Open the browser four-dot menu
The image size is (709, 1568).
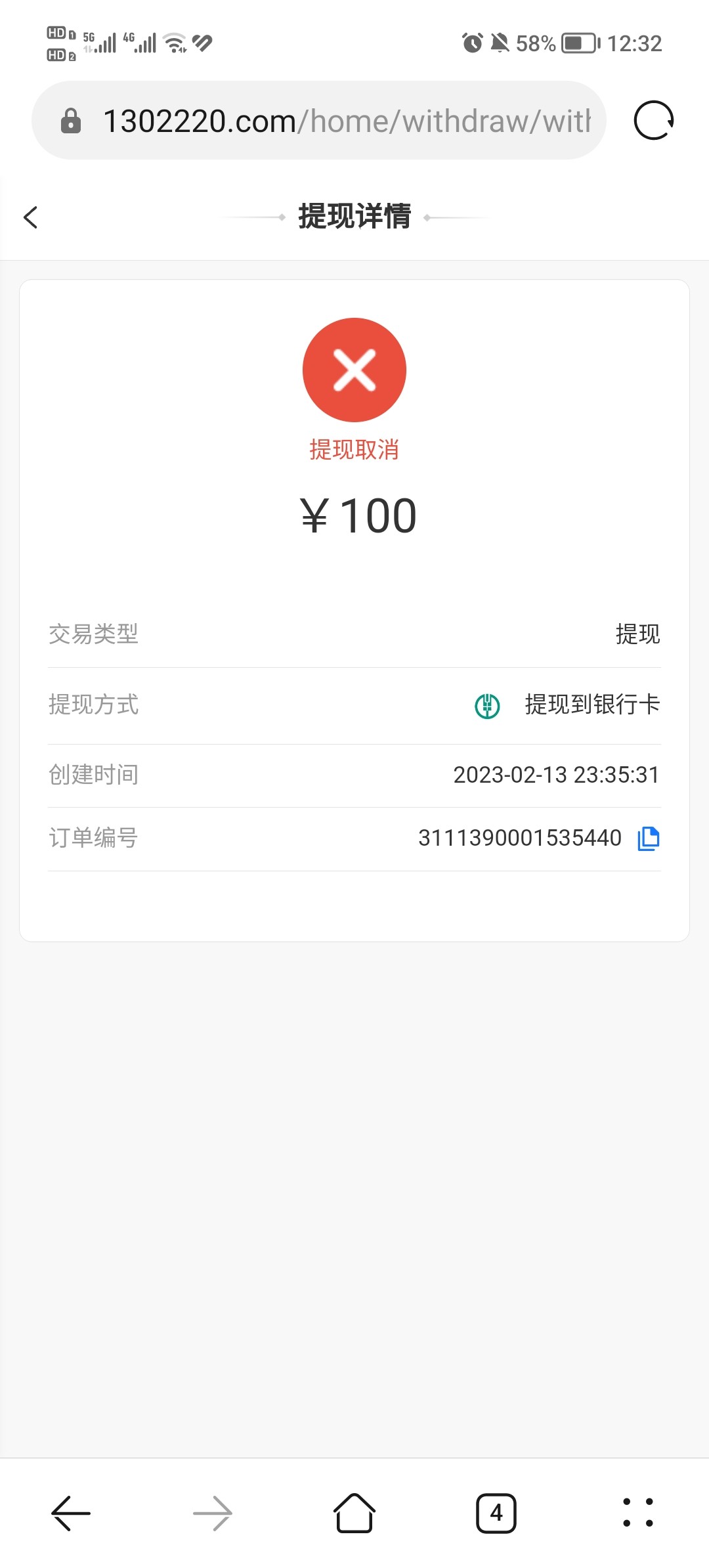pyautogui.click(x=637, y=1513)
